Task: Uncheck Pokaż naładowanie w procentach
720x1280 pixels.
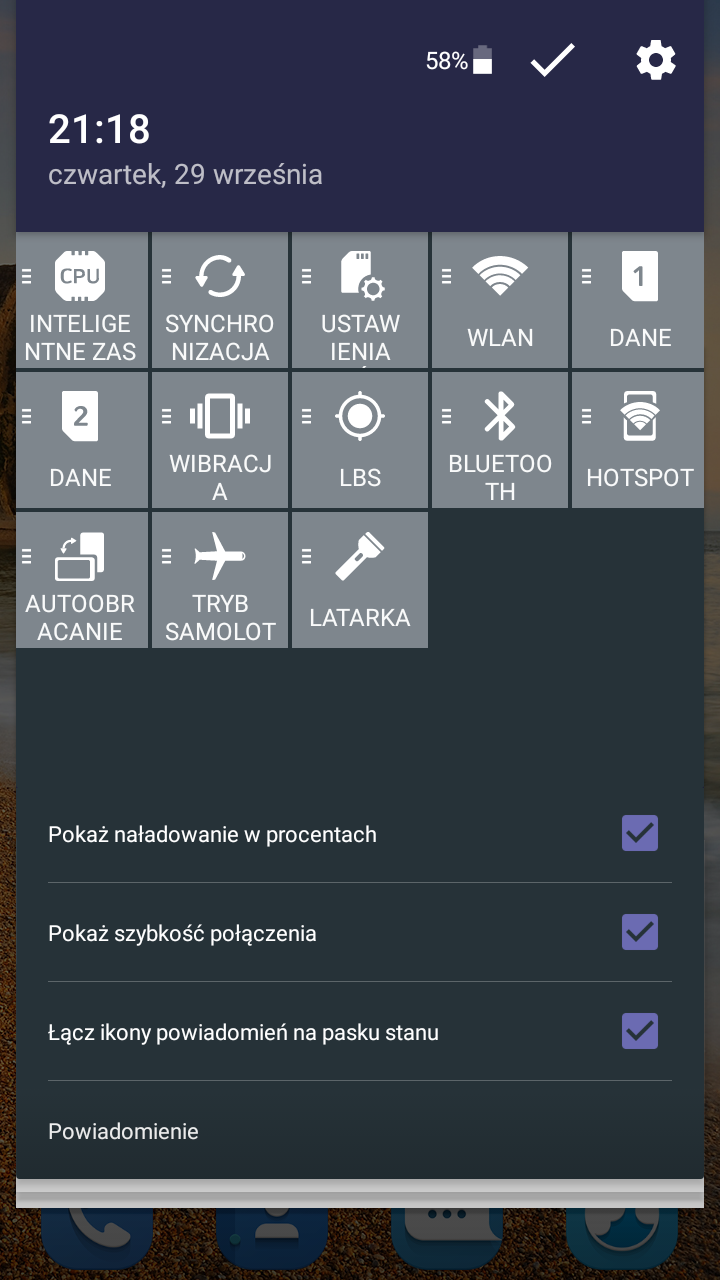Action: 639,833
